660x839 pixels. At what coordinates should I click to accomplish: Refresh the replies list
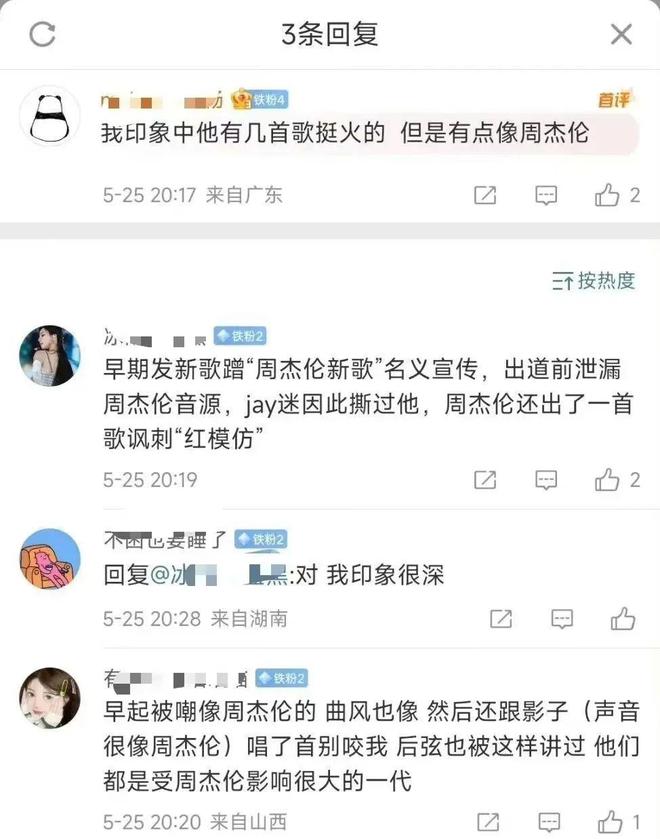pos(41,35)
